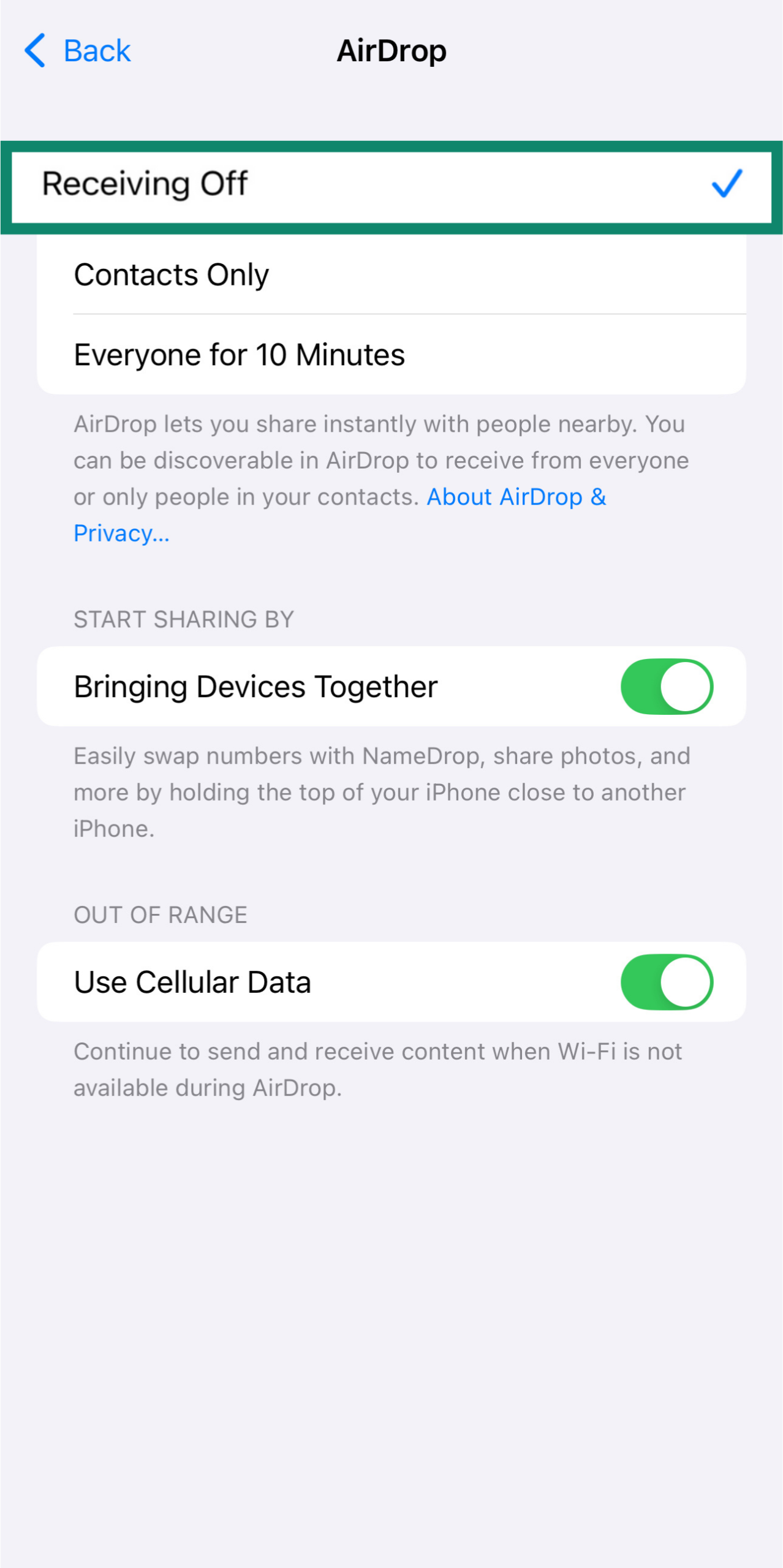Open About AirDrop & Privacy link
This screenshot has width=783, height=1568.
[516, 497]
